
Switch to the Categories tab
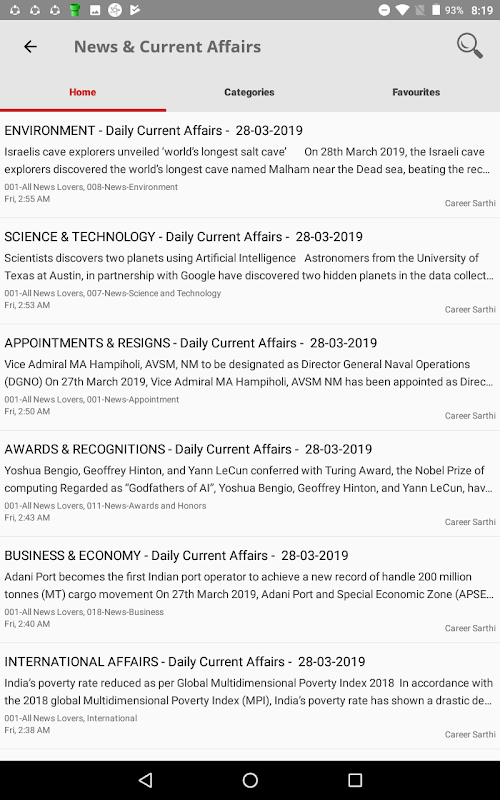click(x=249, y=92)
